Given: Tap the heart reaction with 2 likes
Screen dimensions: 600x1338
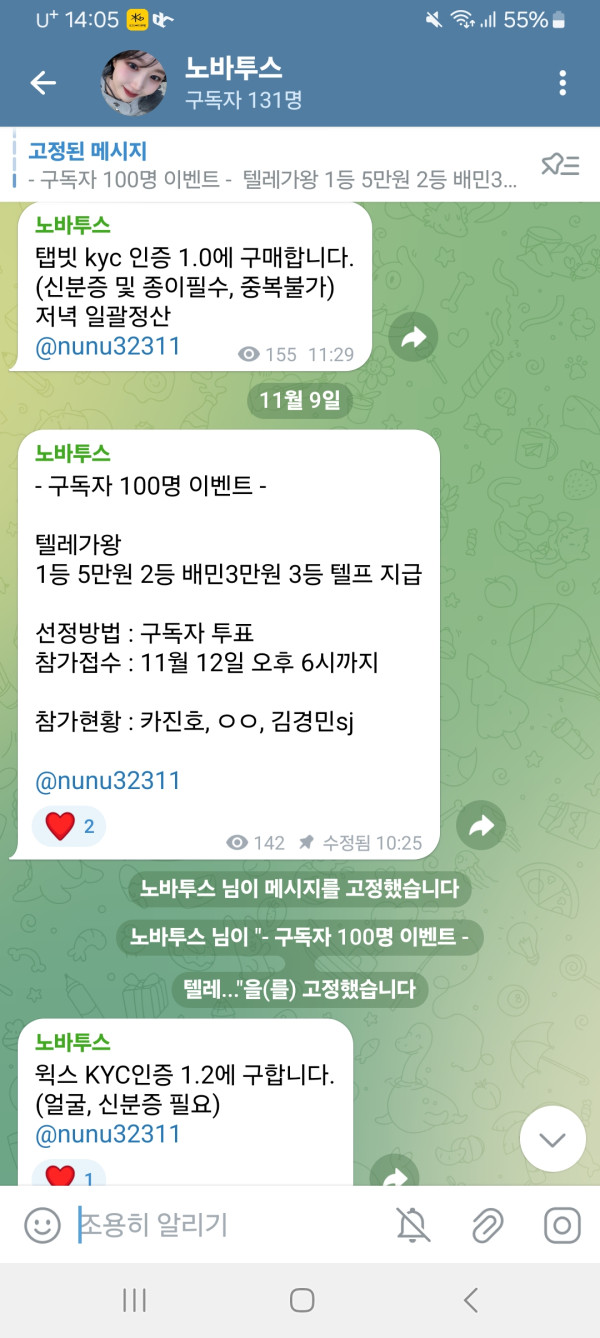Looking at the screenshot, I should pyautogui.click(x=70, y=826).
